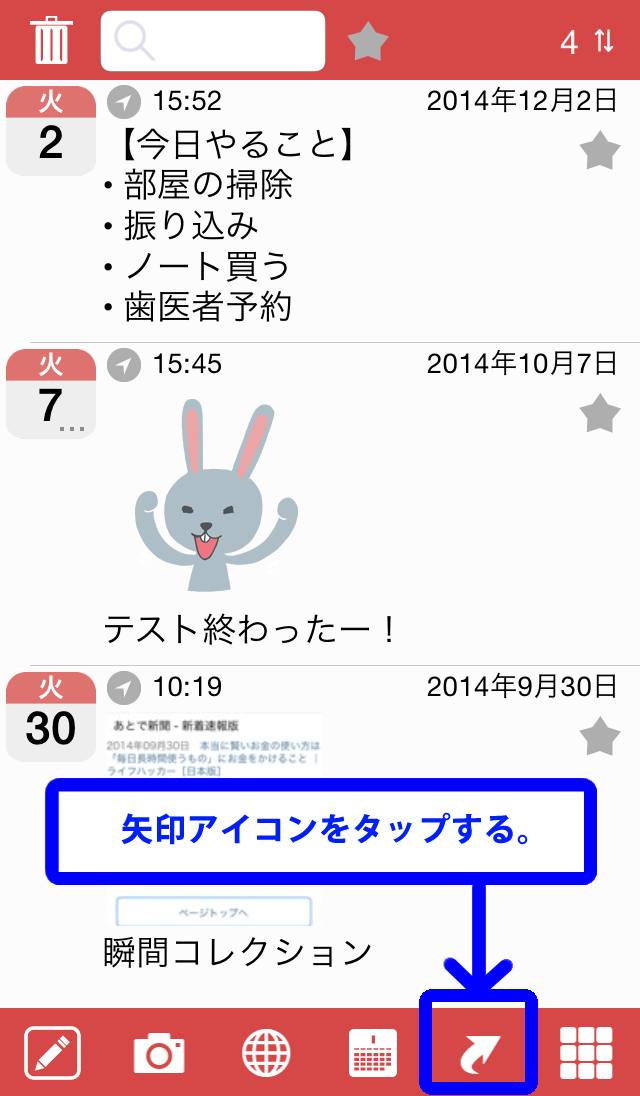Star the 2014年12月2日 entry
The width and height of the screenshot is (640, 1096).
click(600, 152)
